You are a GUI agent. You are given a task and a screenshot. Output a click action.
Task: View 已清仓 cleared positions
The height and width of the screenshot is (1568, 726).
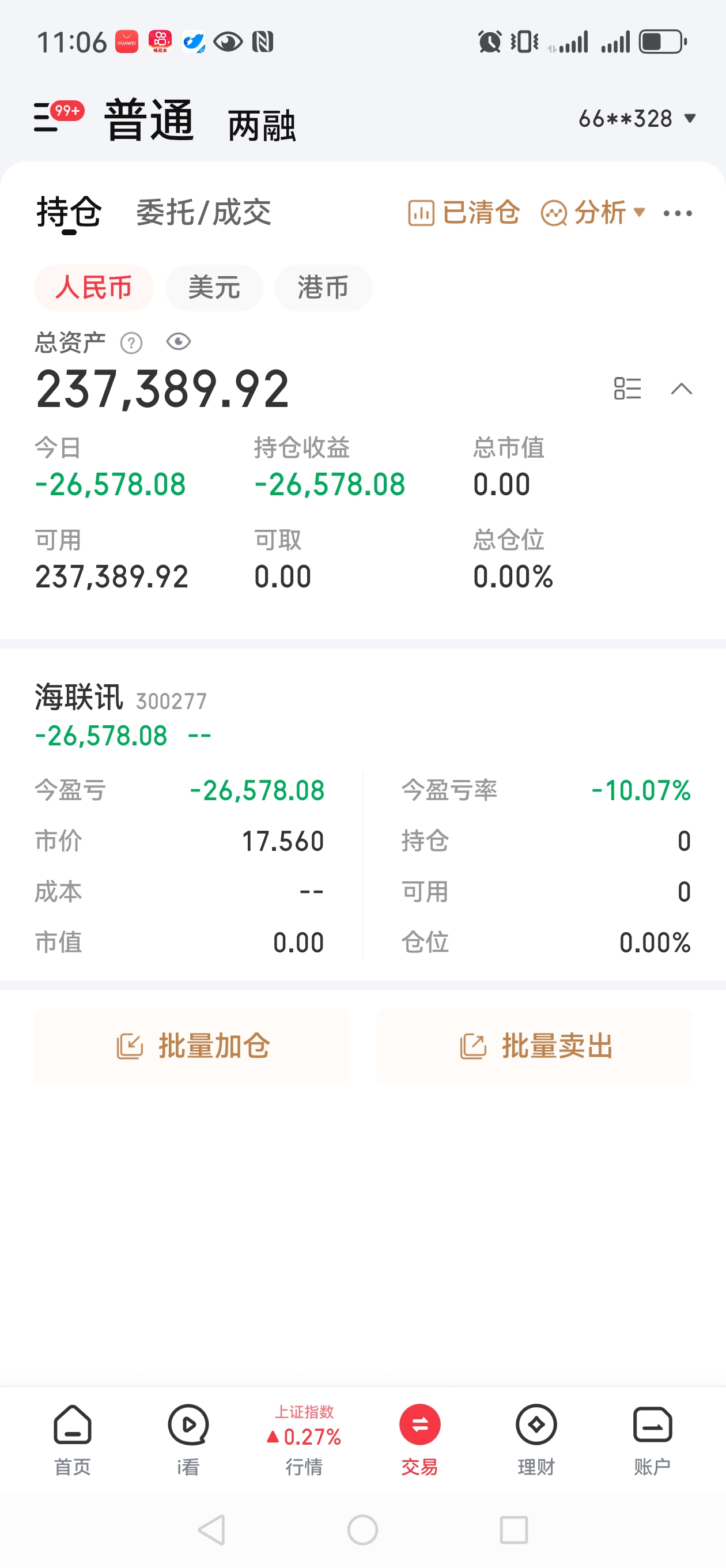point(464,213)
